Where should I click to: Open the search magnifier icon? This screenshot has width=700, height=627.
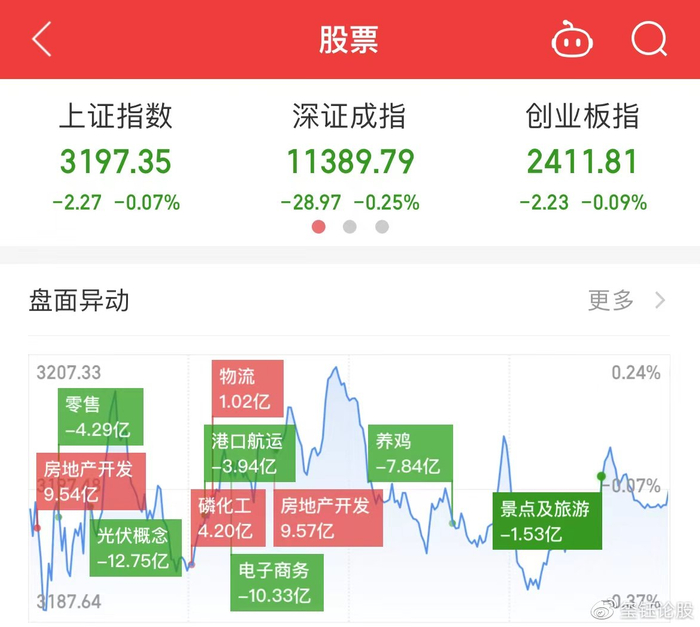coord(649,39)
